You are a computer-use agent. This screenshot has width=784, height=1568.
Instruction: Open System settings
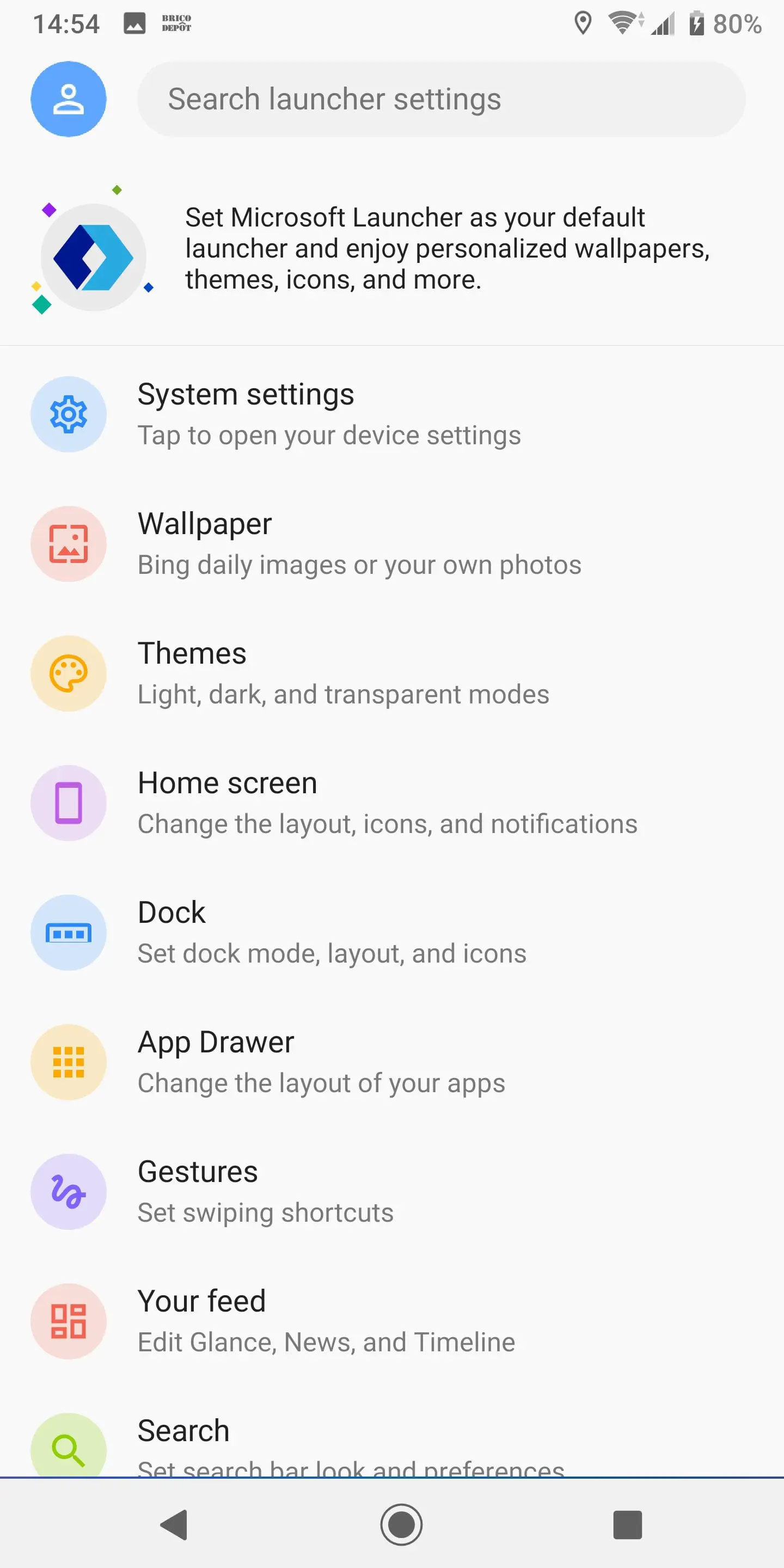tap(392, 414)
